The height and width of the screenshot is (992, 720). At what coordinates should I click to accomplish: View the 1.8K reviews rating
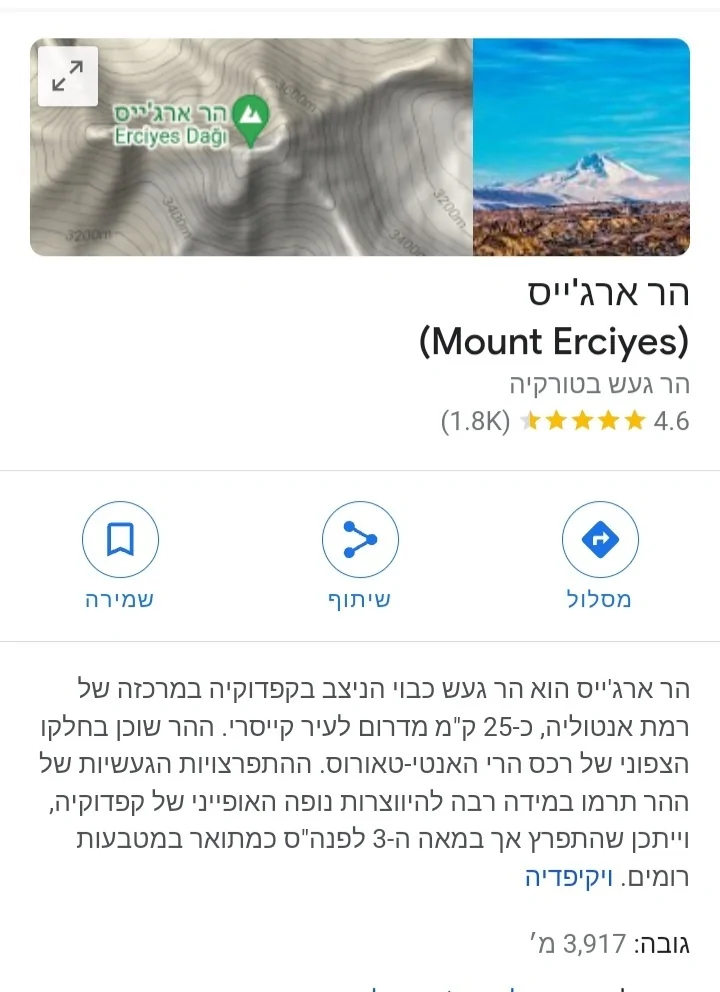tap(565, 421)
